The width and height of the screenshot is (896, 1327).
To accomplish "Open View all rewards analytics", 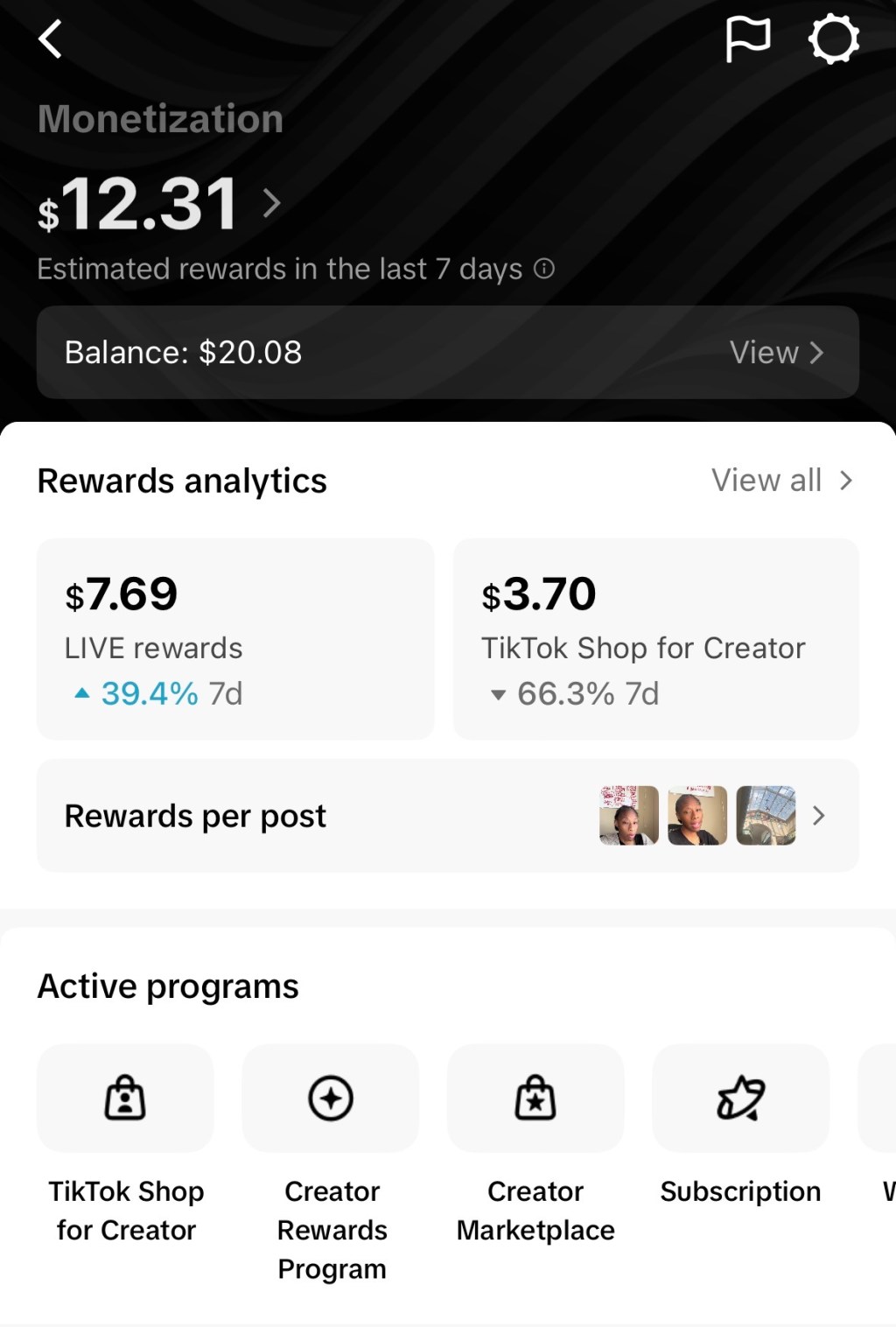I will (781, 480).
